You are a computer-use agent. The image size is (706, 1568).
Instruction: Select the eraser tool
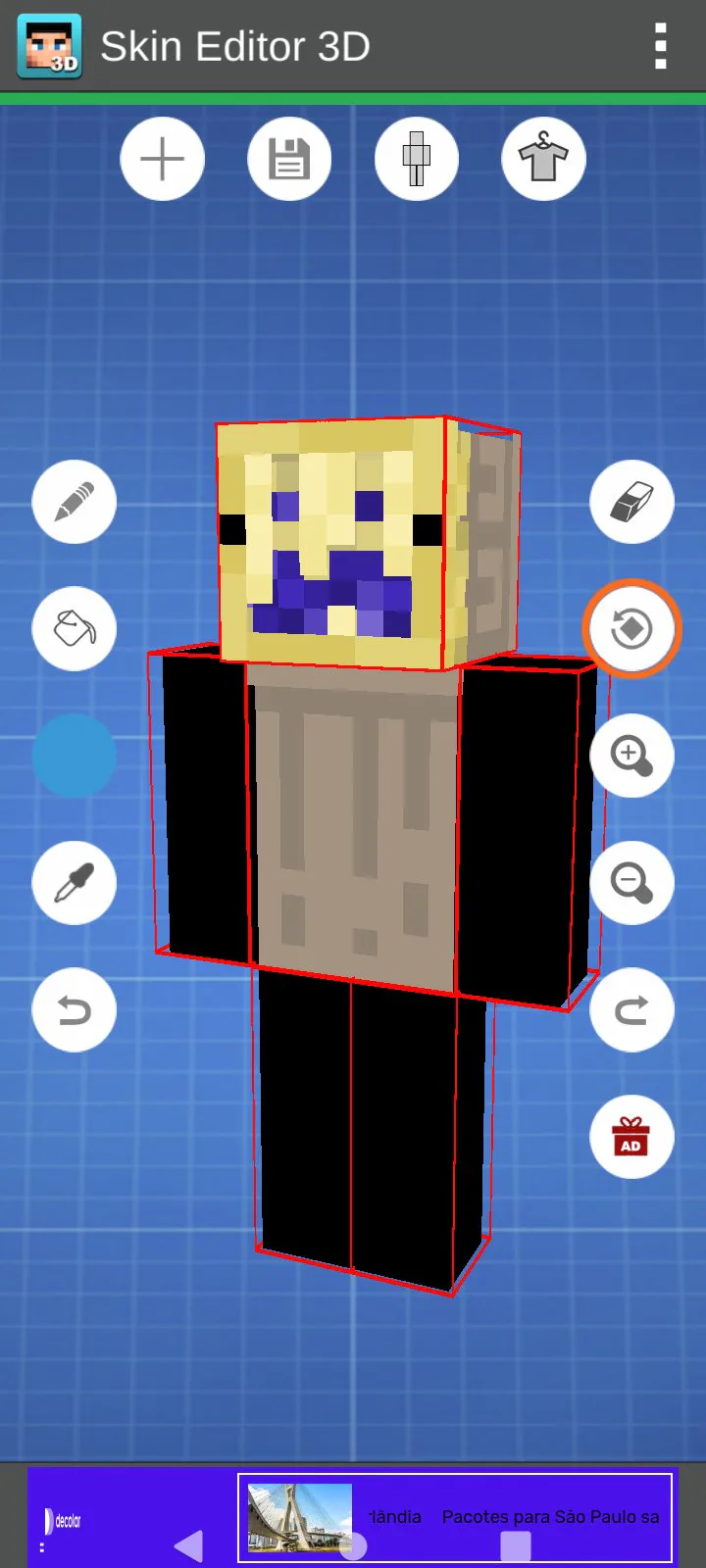631,502
